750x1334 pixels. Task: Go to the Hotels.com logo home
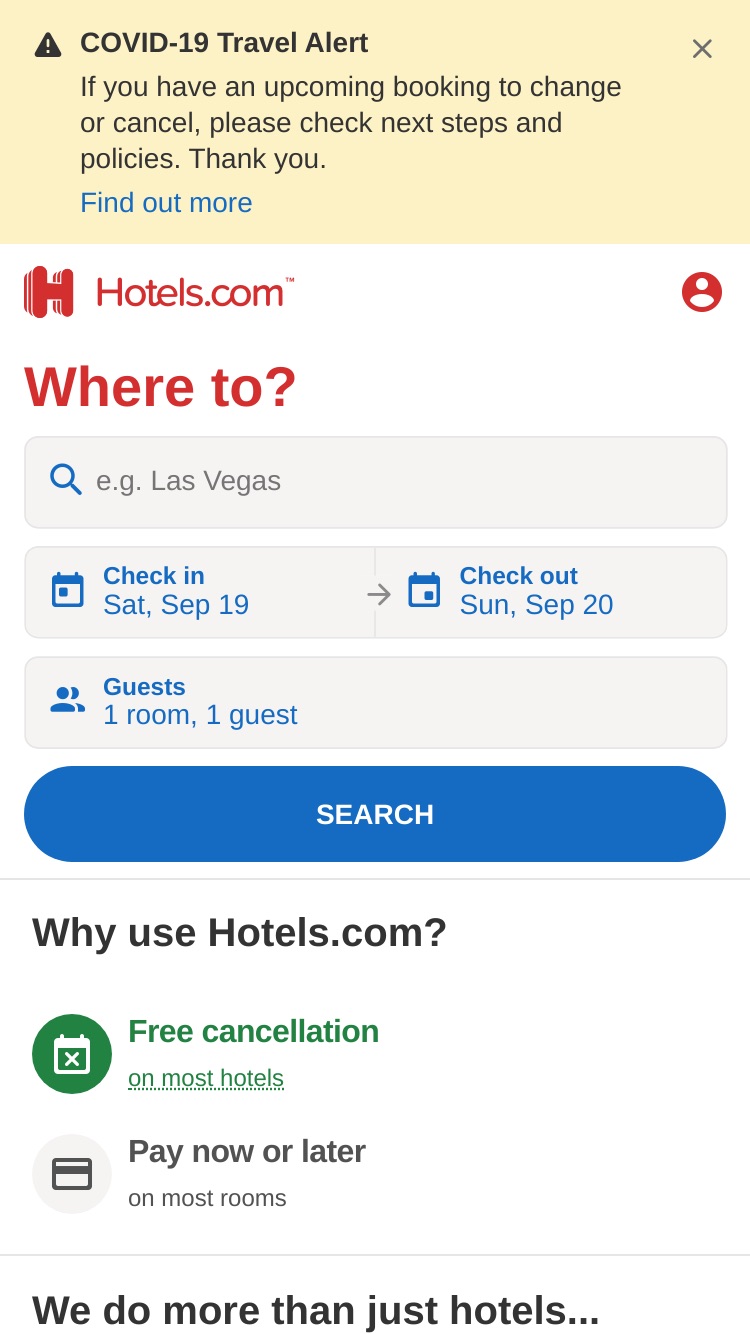click(x=159, y=292)
